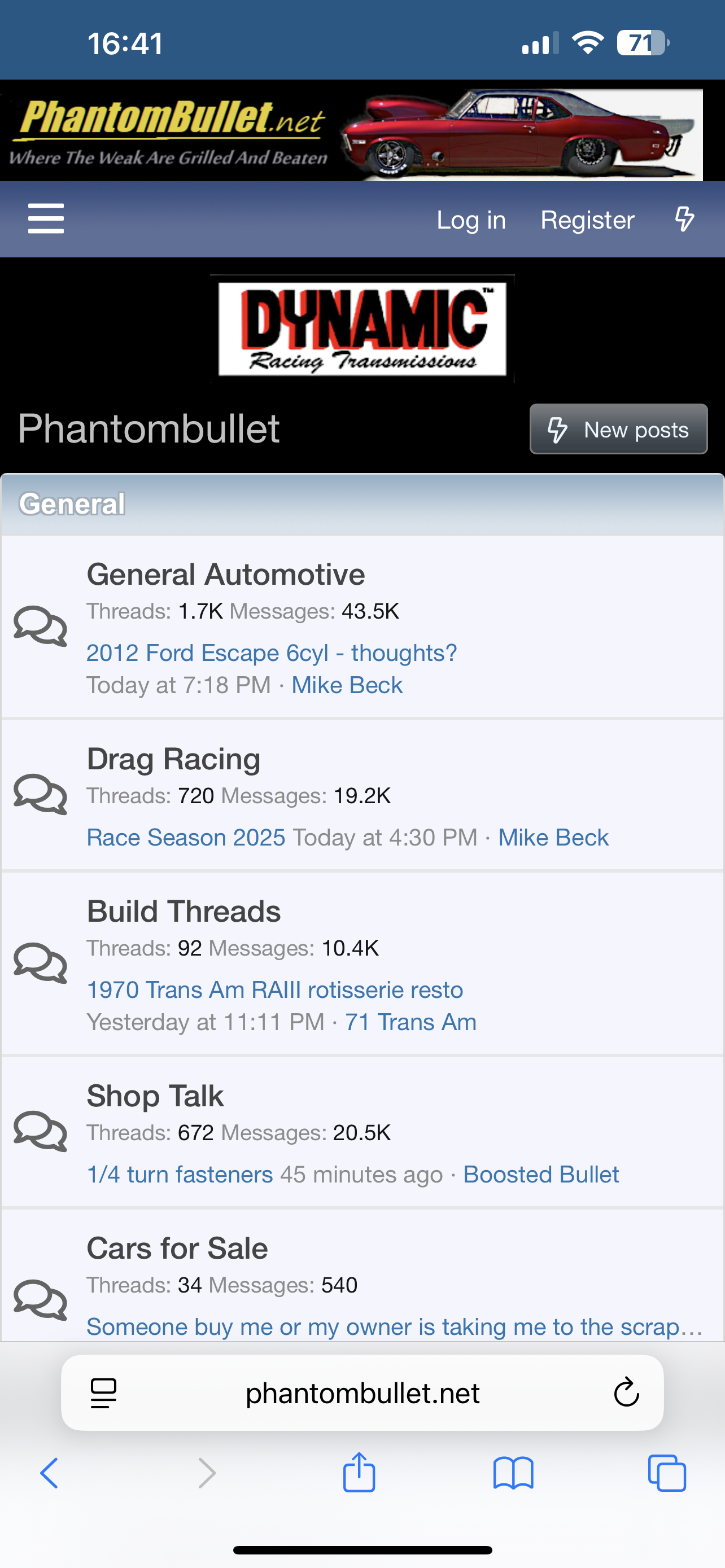Open the 2012 Ford Escape 6cyl thread
This screenshot has height=1568, width=725.
point(272,653)
